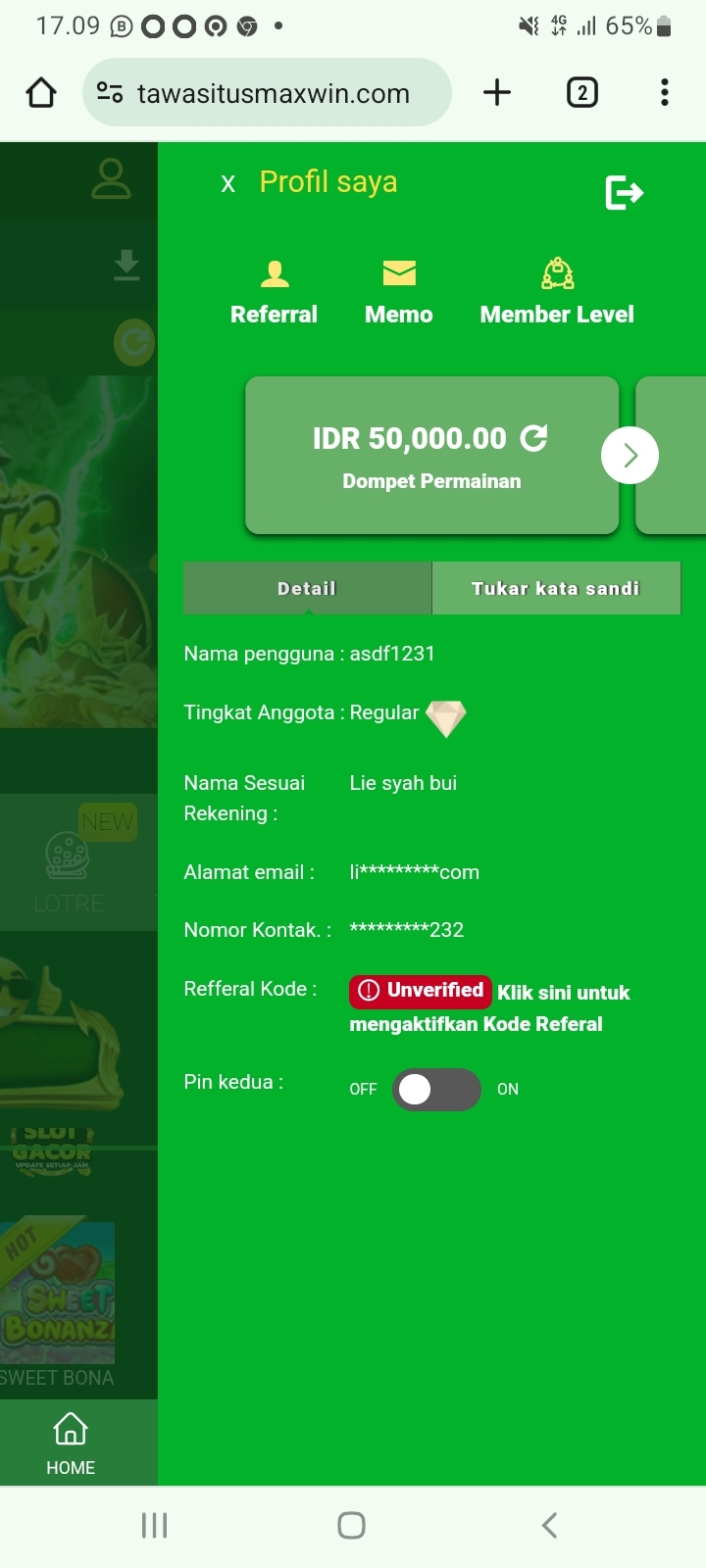Refresh the IDR wallet balance
This screenshot has height=1568, width=706.
pyautogui.click(x=533, y=438)
